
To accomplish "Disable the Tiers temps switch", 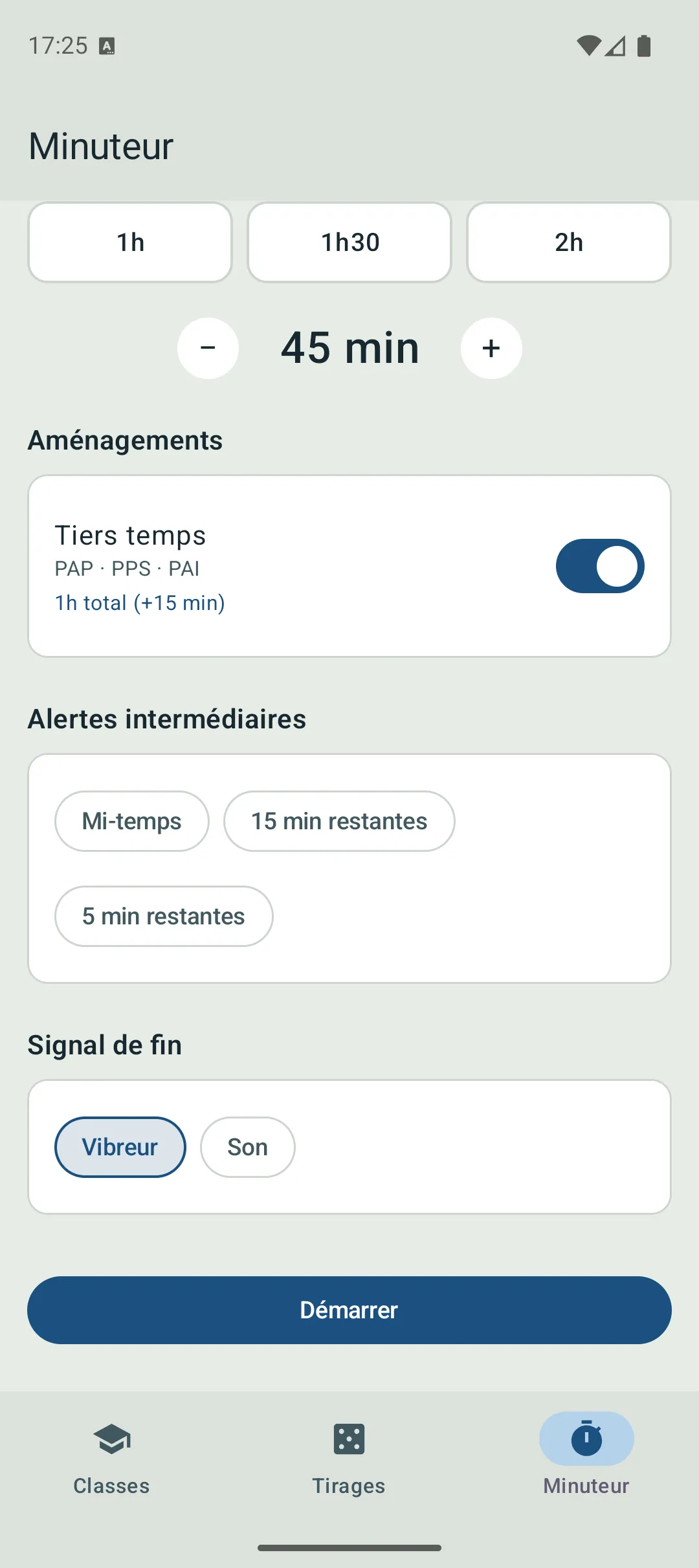I will (599, 565).
